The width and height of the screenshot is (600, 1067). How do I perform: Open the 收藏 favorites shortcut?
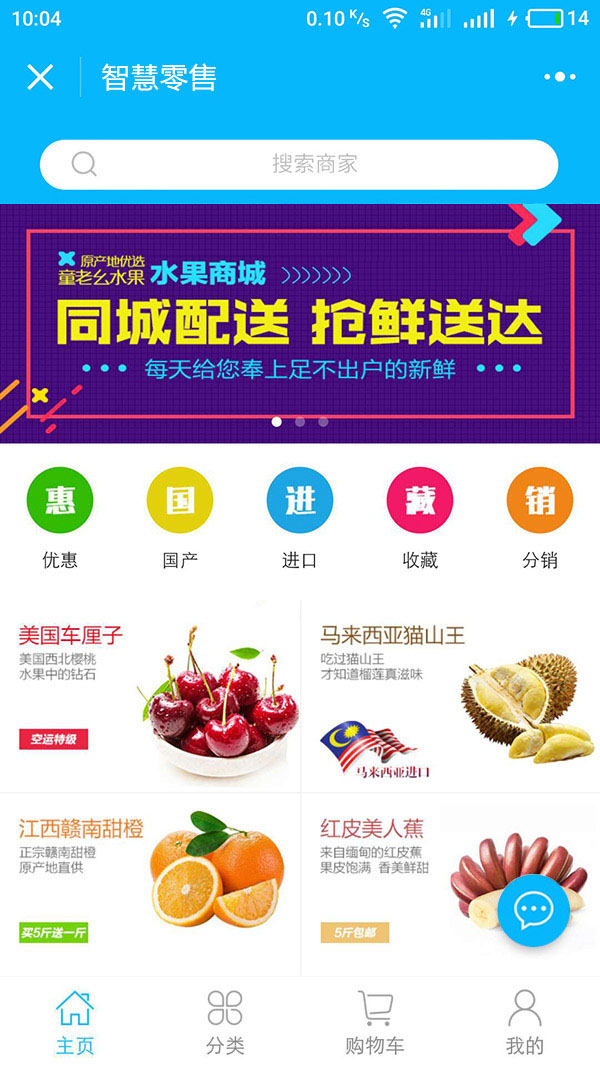tap(420, 516)
